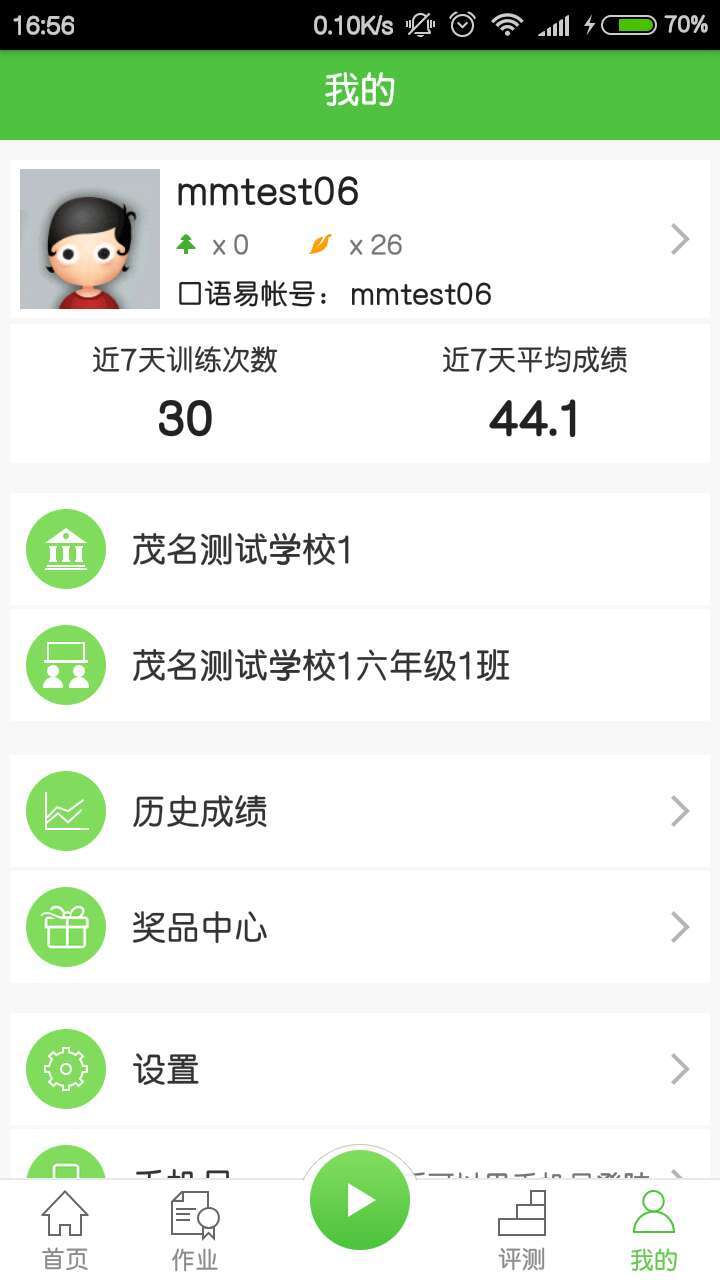The height and width of the screenshot is (1280, 720).
Task: Open the 作业 homework section icon
Action: [193, 1213]
